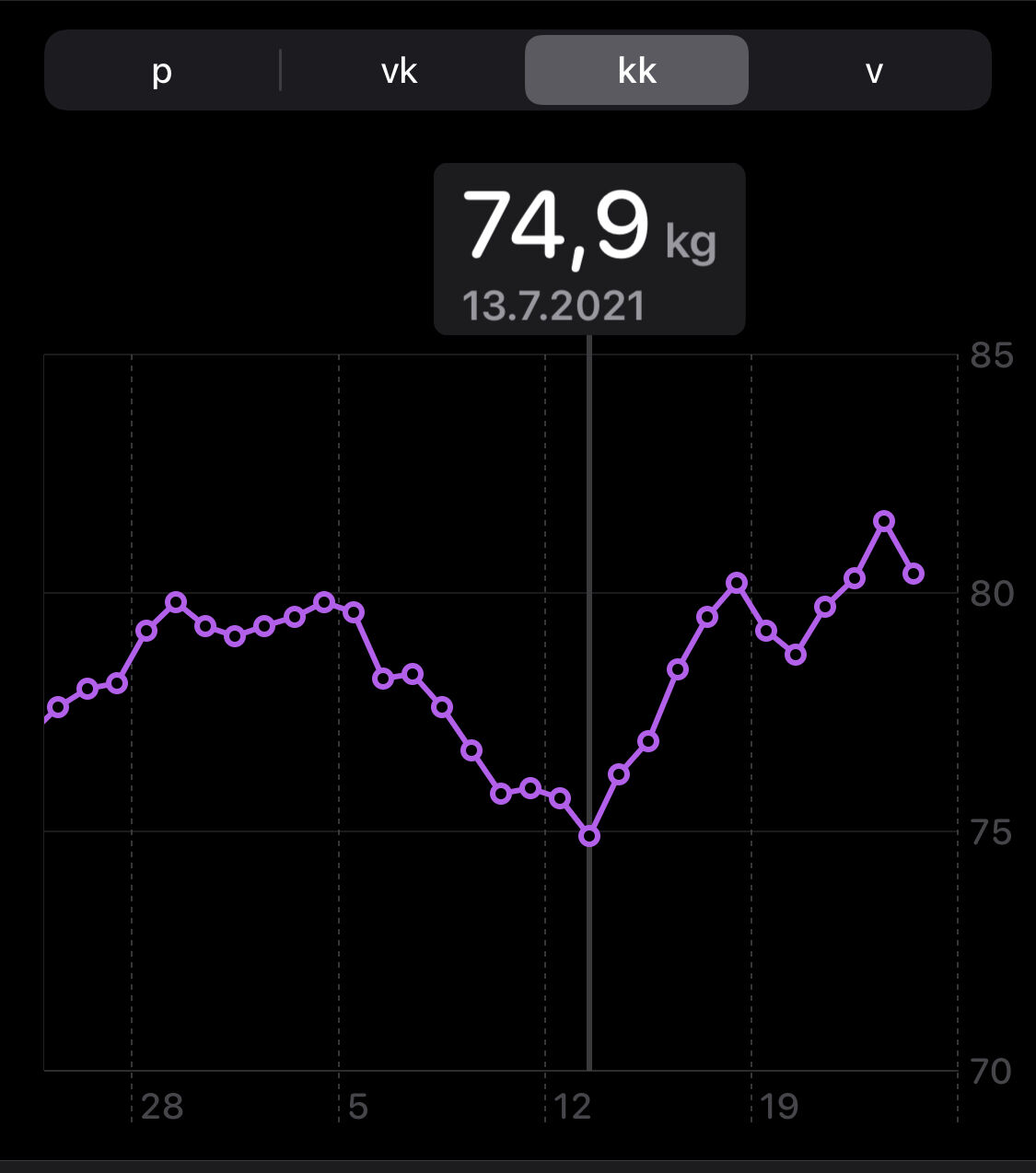1036x1173 pixels.
Task: Show the v (year) view
Action: pyautogui.click(x=873, y=71)
